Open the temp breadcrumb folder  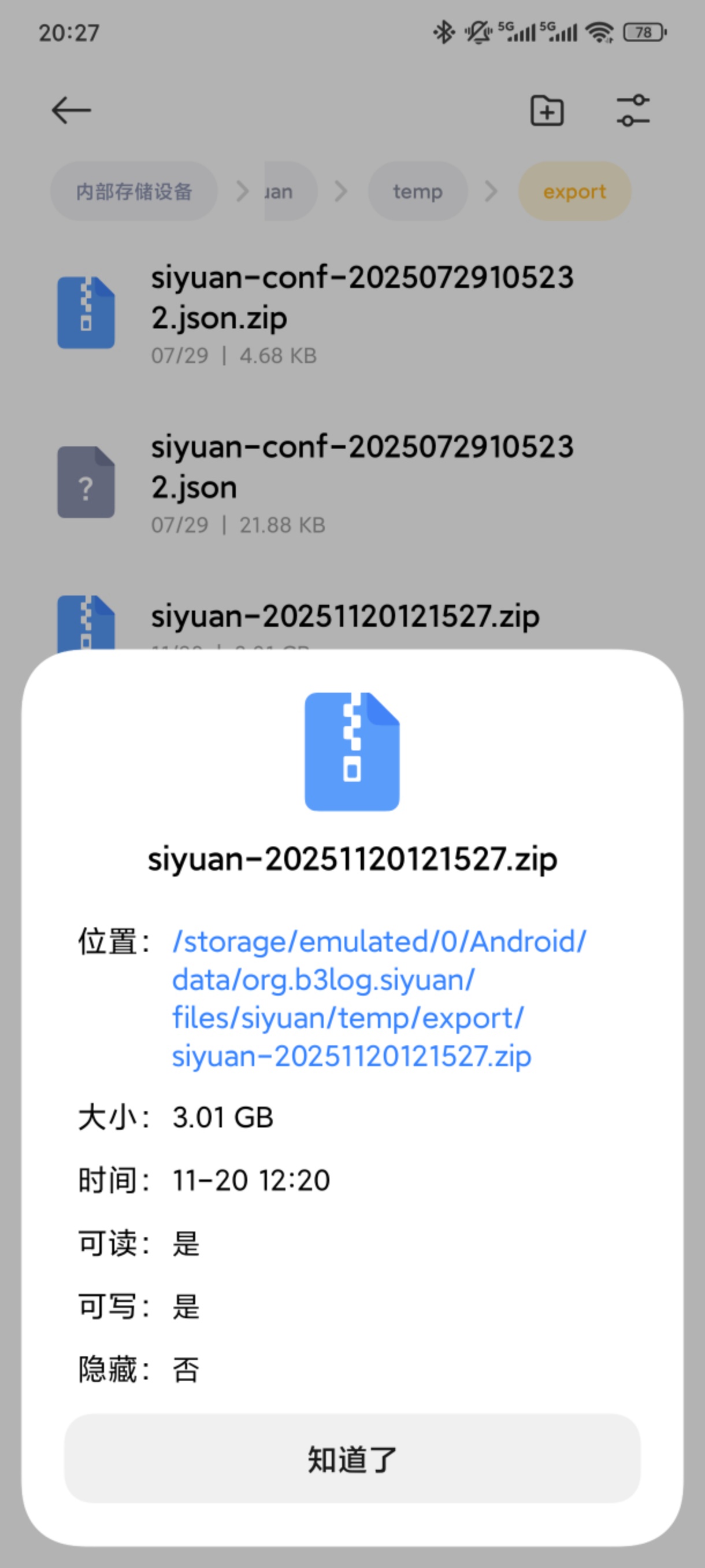tap(417, 191)
